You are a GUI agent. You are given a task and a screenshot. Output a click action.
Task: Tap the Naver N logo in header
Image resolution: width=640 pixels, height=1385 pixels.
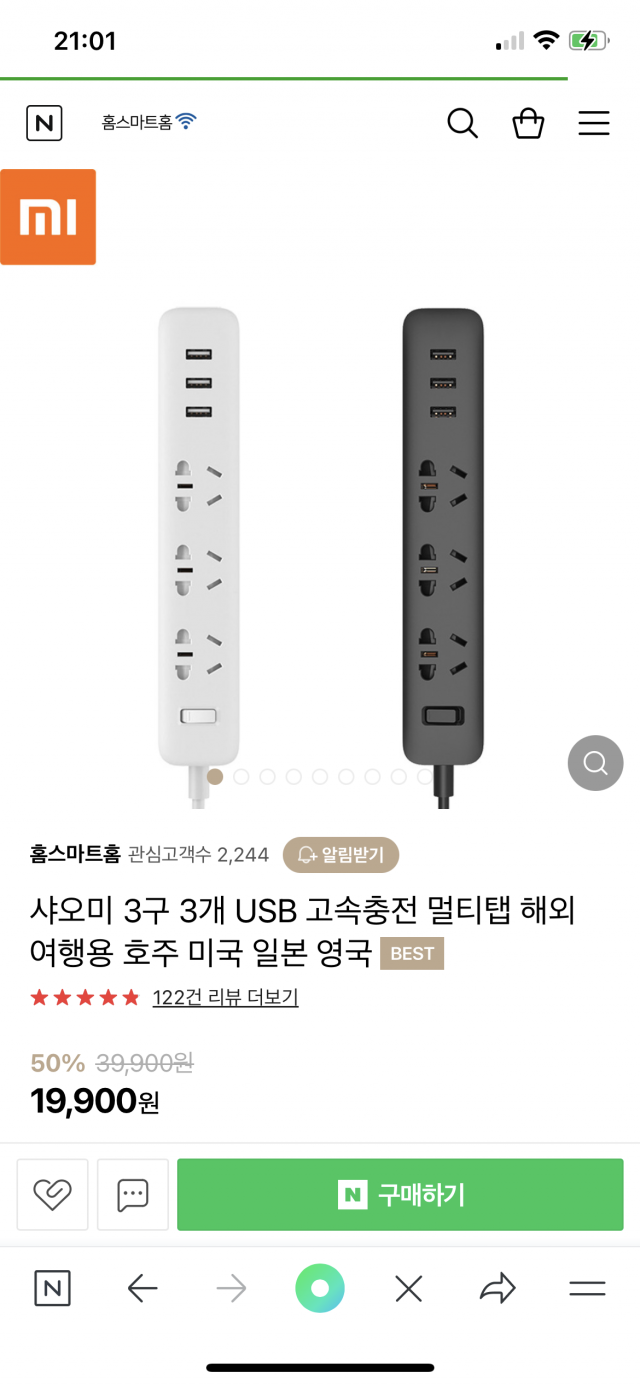click(x=44, y=123)
